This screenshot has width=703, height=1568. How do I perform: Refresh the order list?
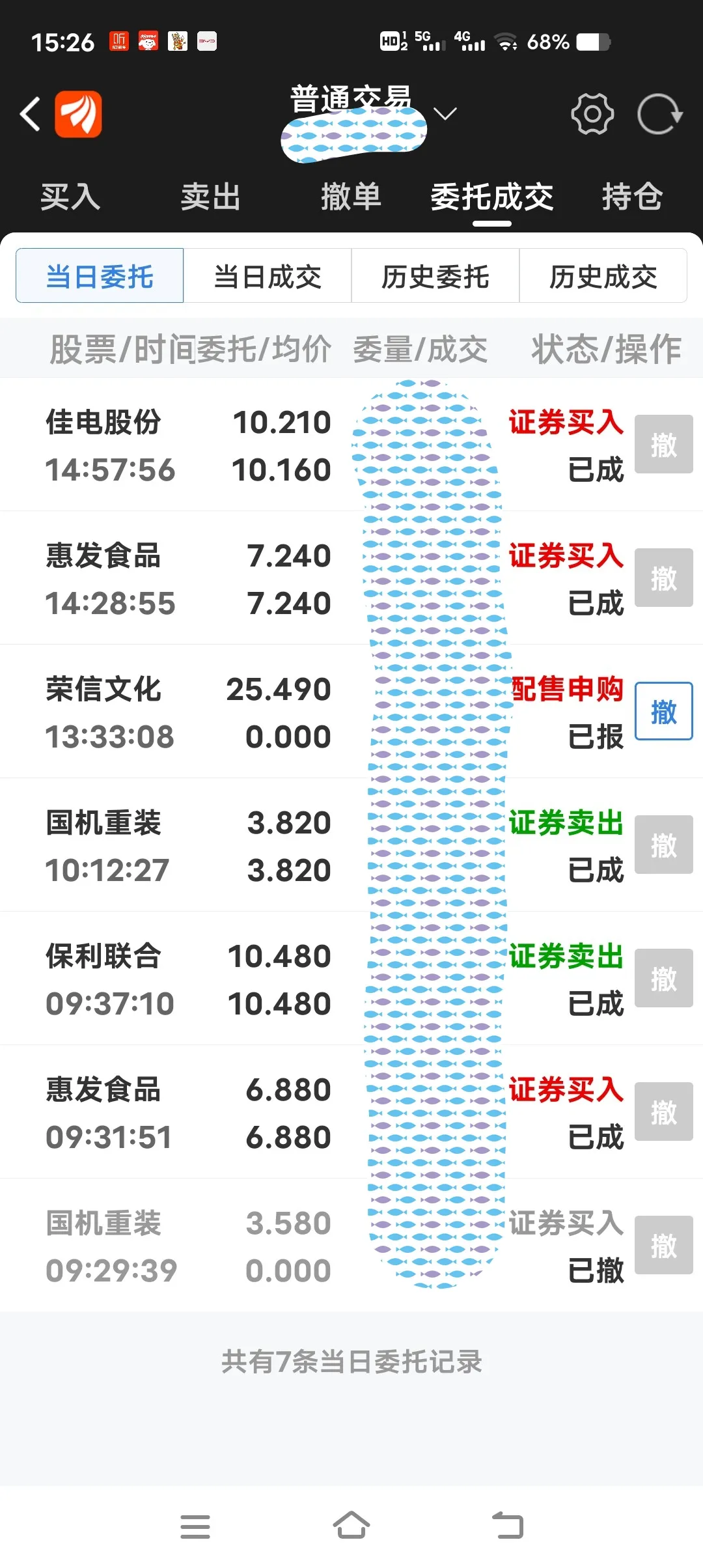[659, 115]
